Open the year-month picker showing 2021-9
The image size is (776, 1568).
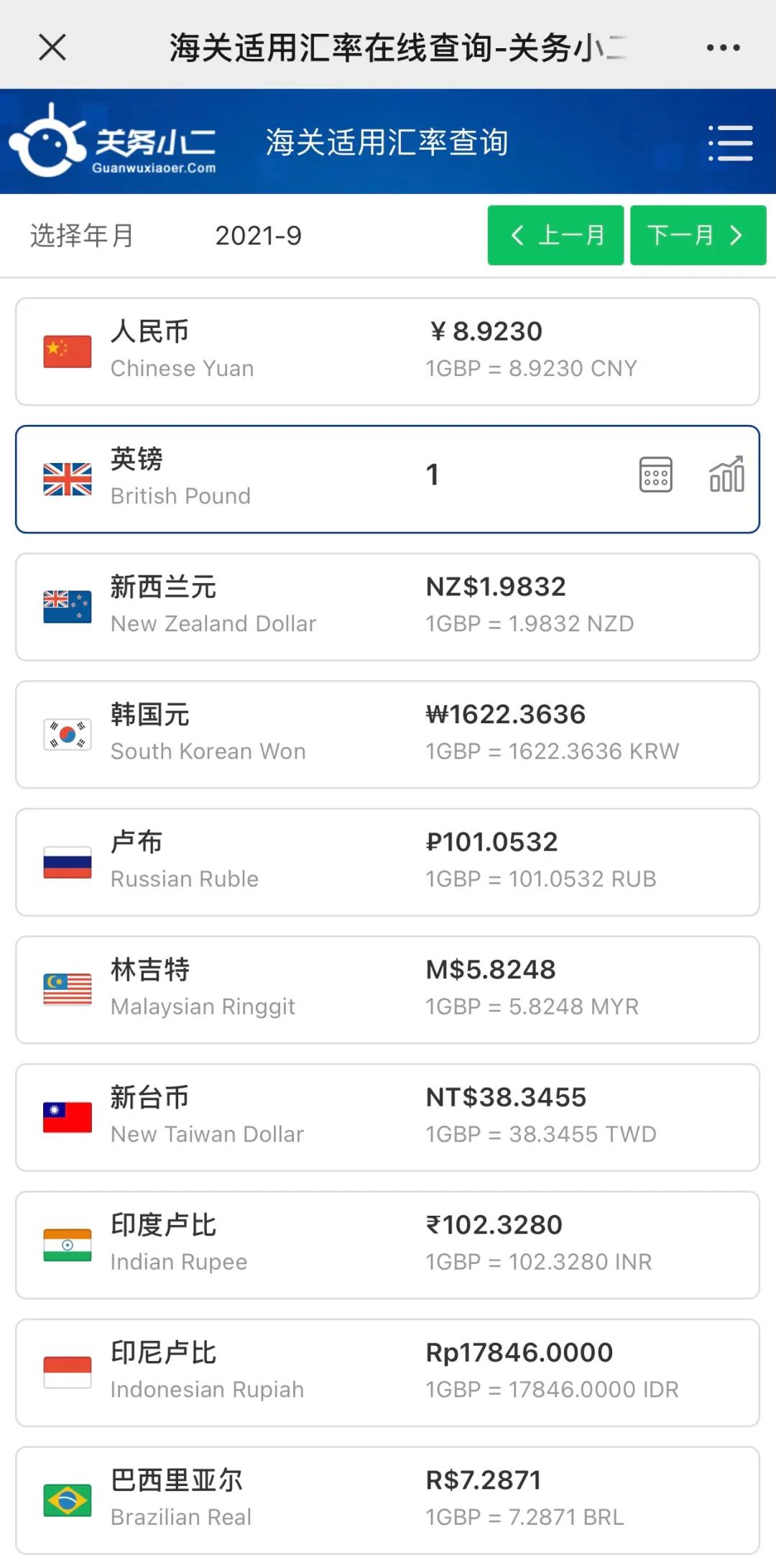[x=259, y=236]
